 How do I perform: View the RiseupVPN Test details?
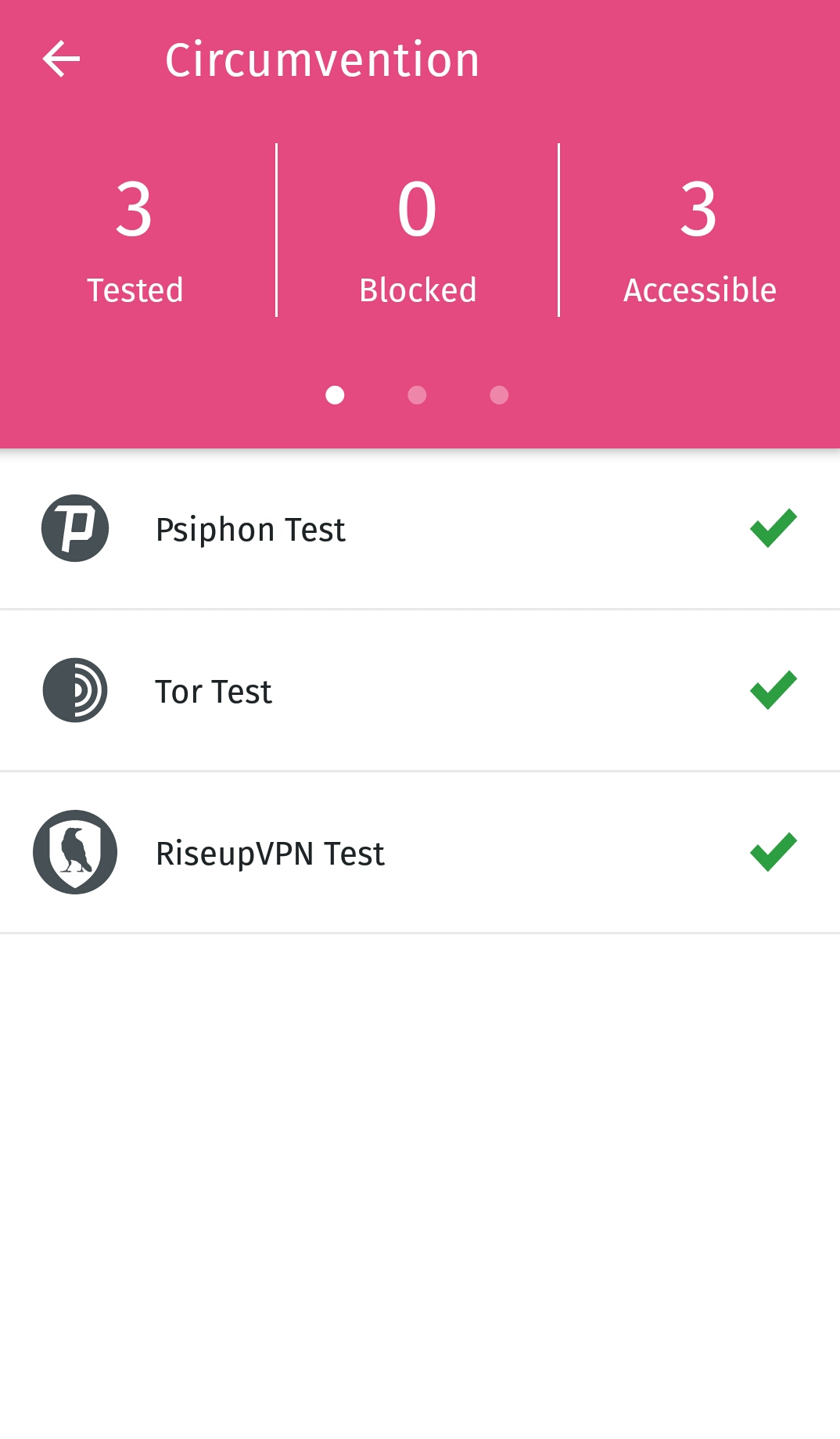[x=419, y=853]
